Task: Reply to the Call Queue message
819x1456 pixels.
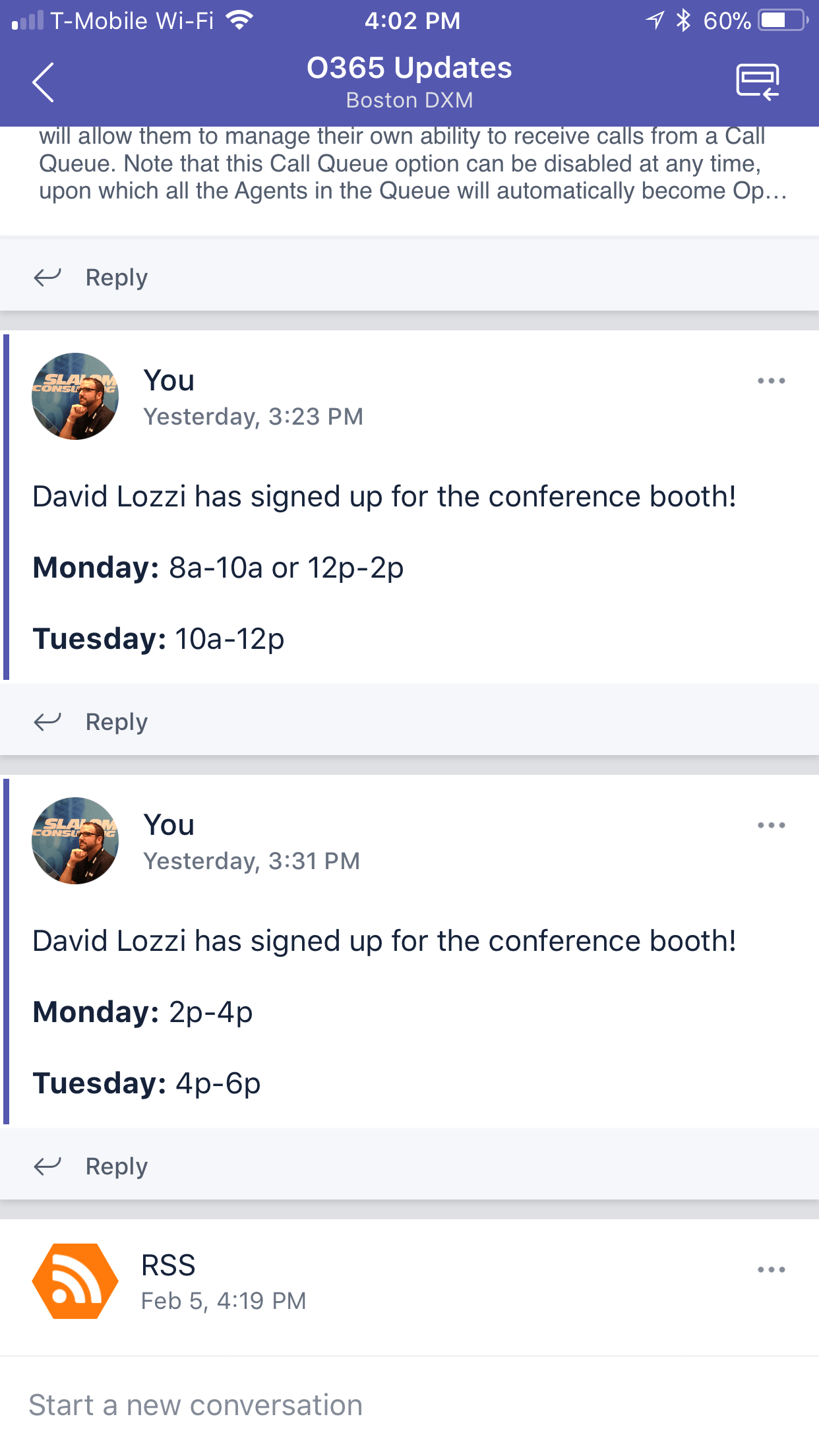Action: tap(92, 278)
